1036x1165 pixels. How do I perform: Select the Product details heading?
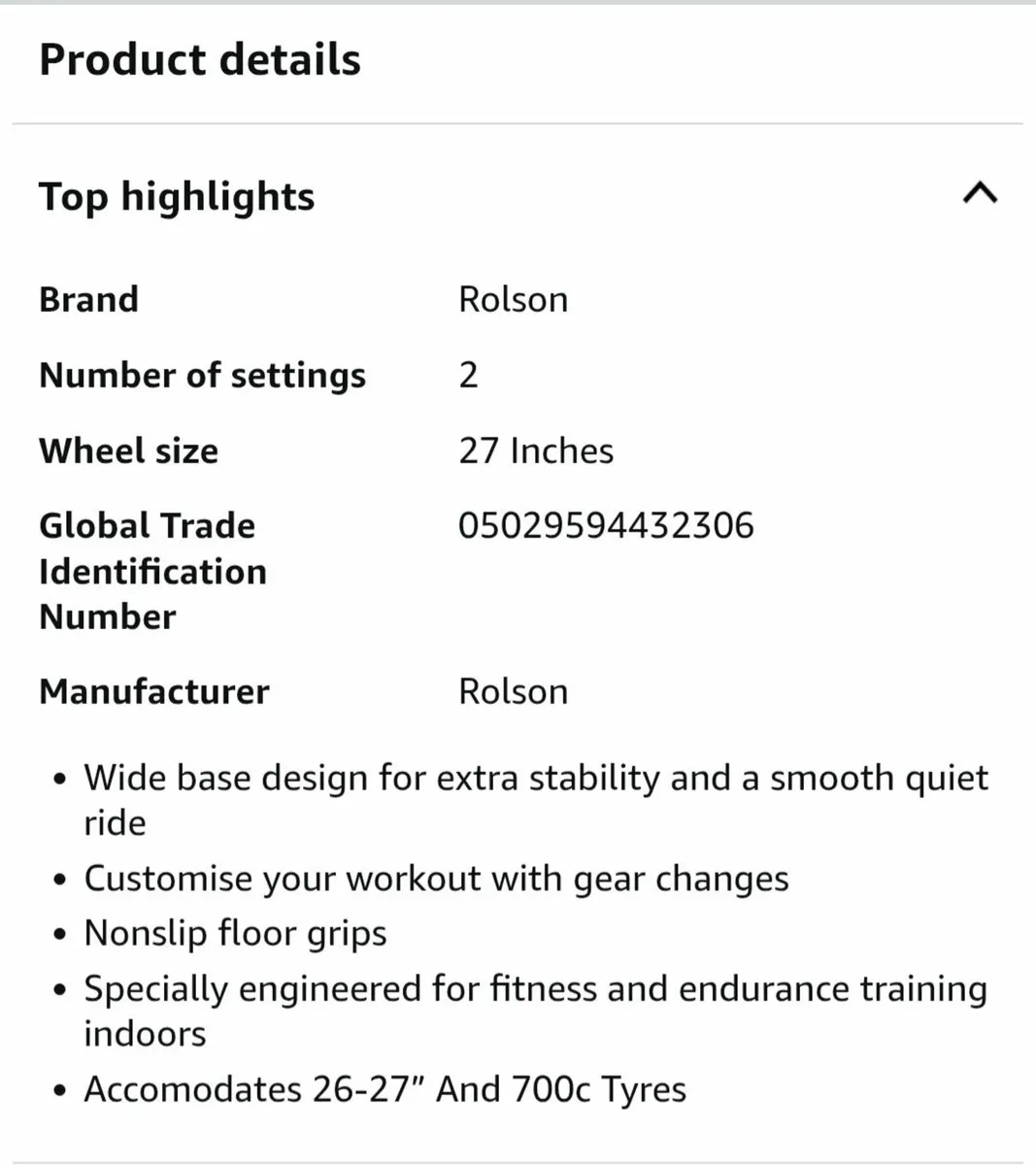(x=199, y=58)
